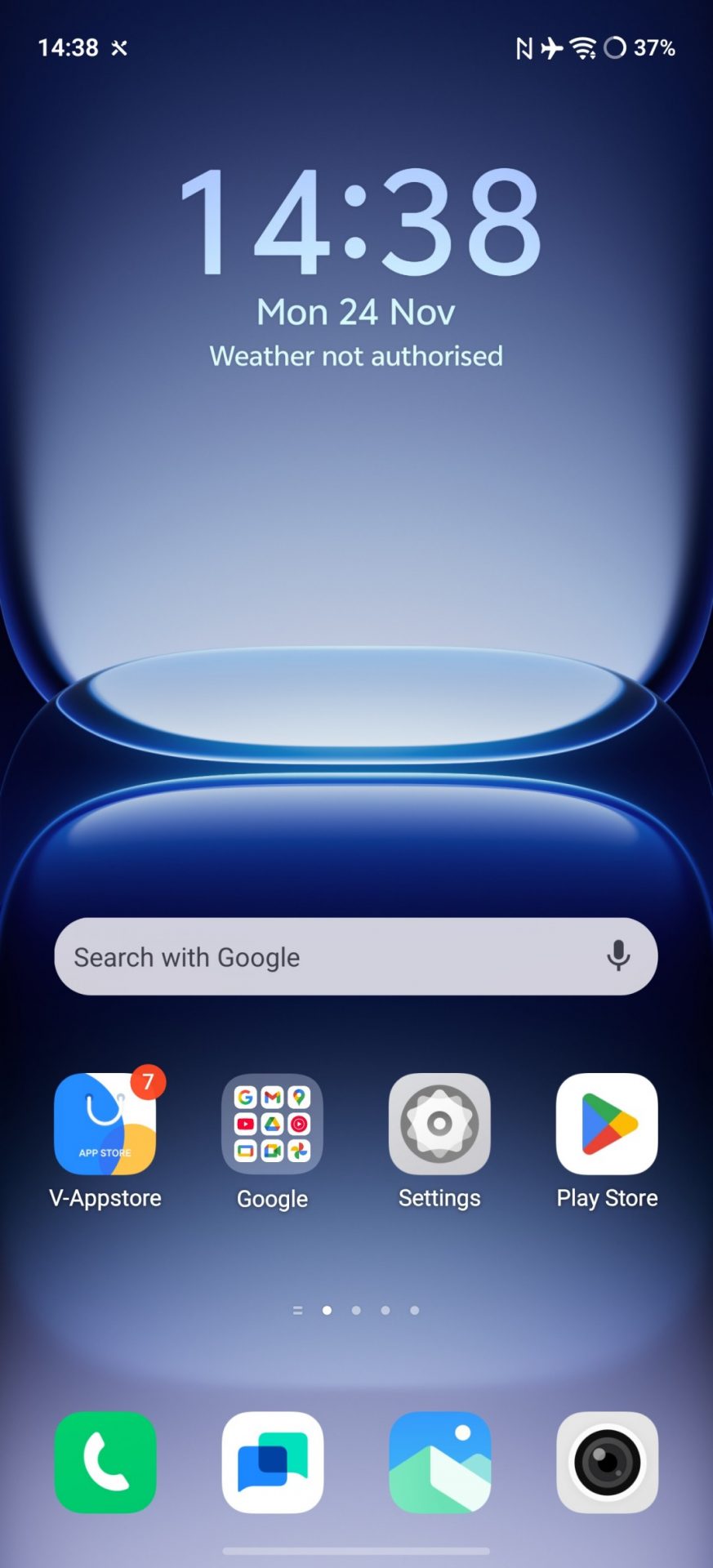This screenshot has height=1568, width=713.
Task: Start voice search with the microphone
Action: coord(618,955)
